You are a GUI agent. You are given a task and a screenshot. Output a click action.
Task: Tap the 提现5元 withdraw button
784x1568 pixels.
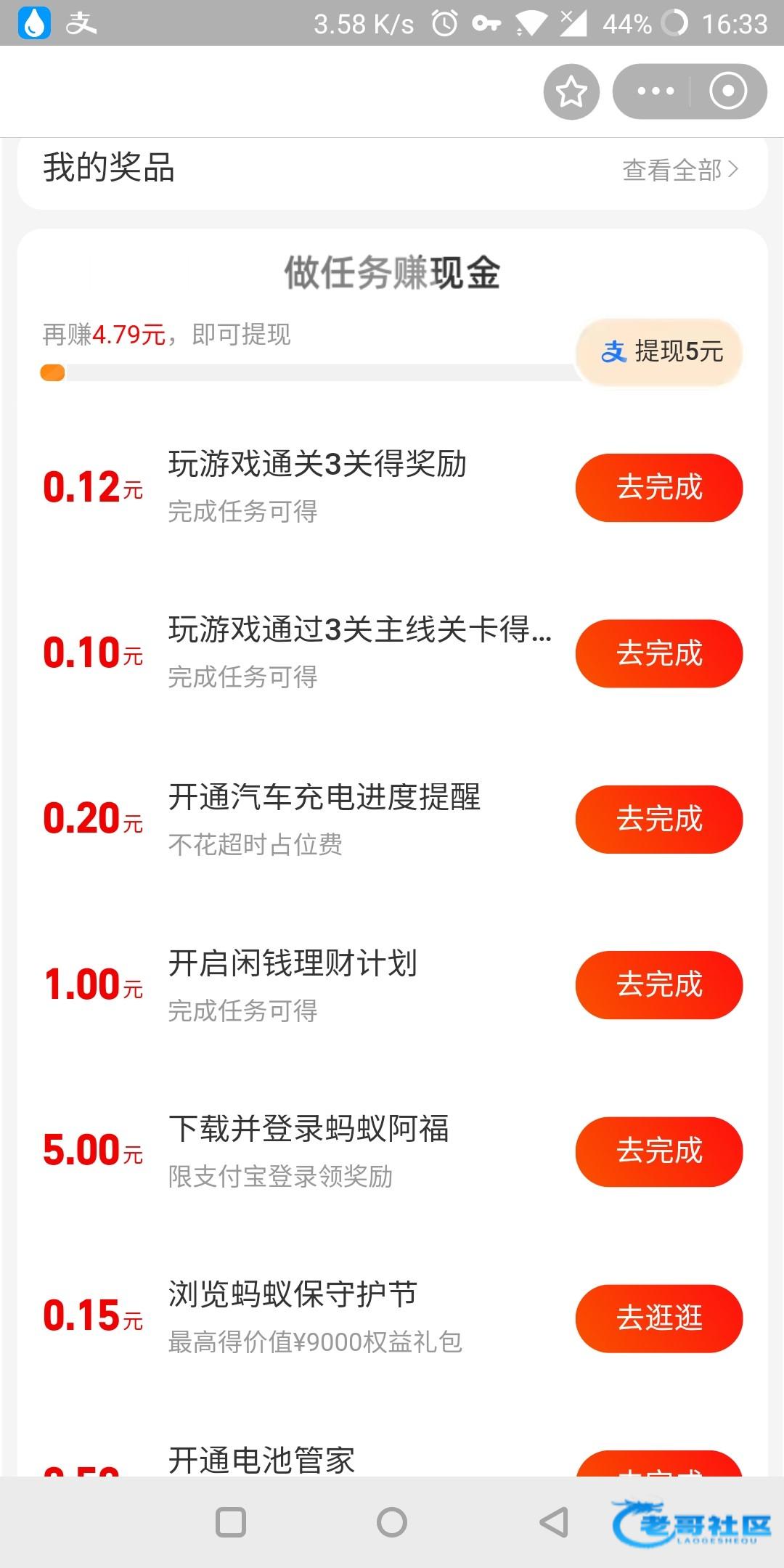point(660,352)
